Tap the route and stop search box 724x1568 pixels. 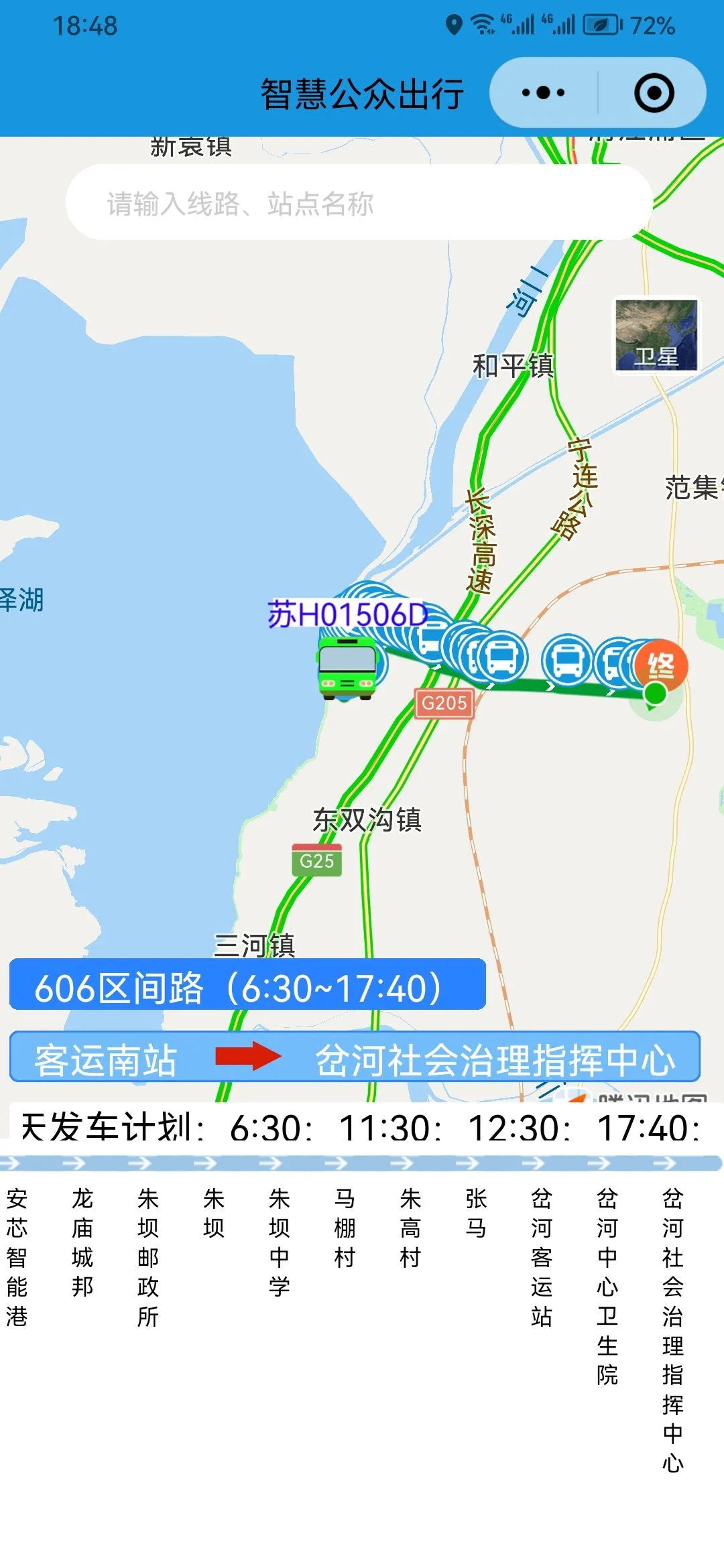coord(359,202)
